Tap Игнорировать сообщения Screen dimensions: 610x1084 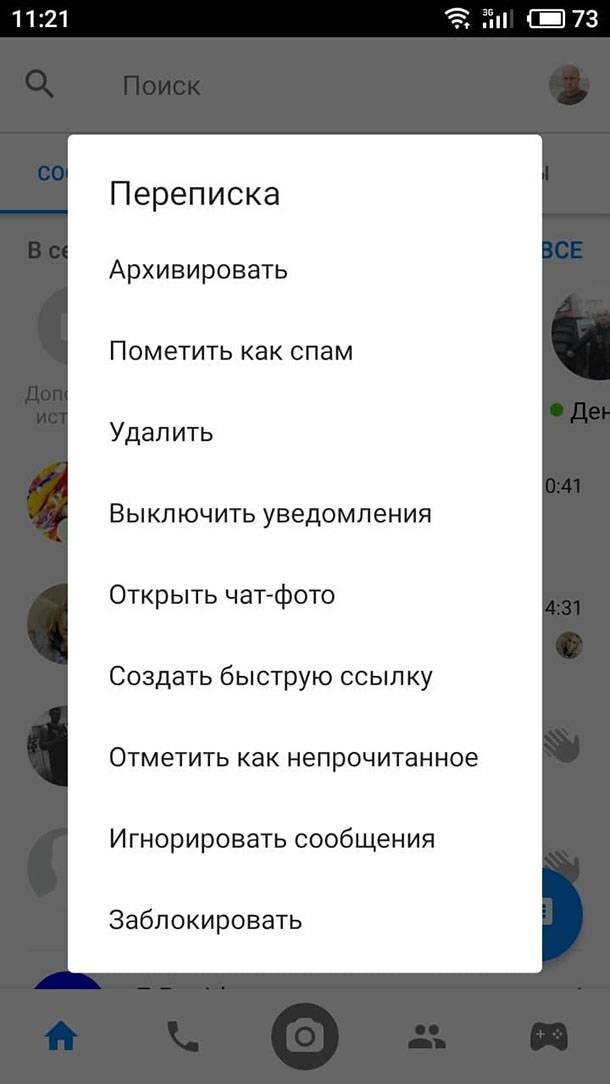[x=304, y=839]
